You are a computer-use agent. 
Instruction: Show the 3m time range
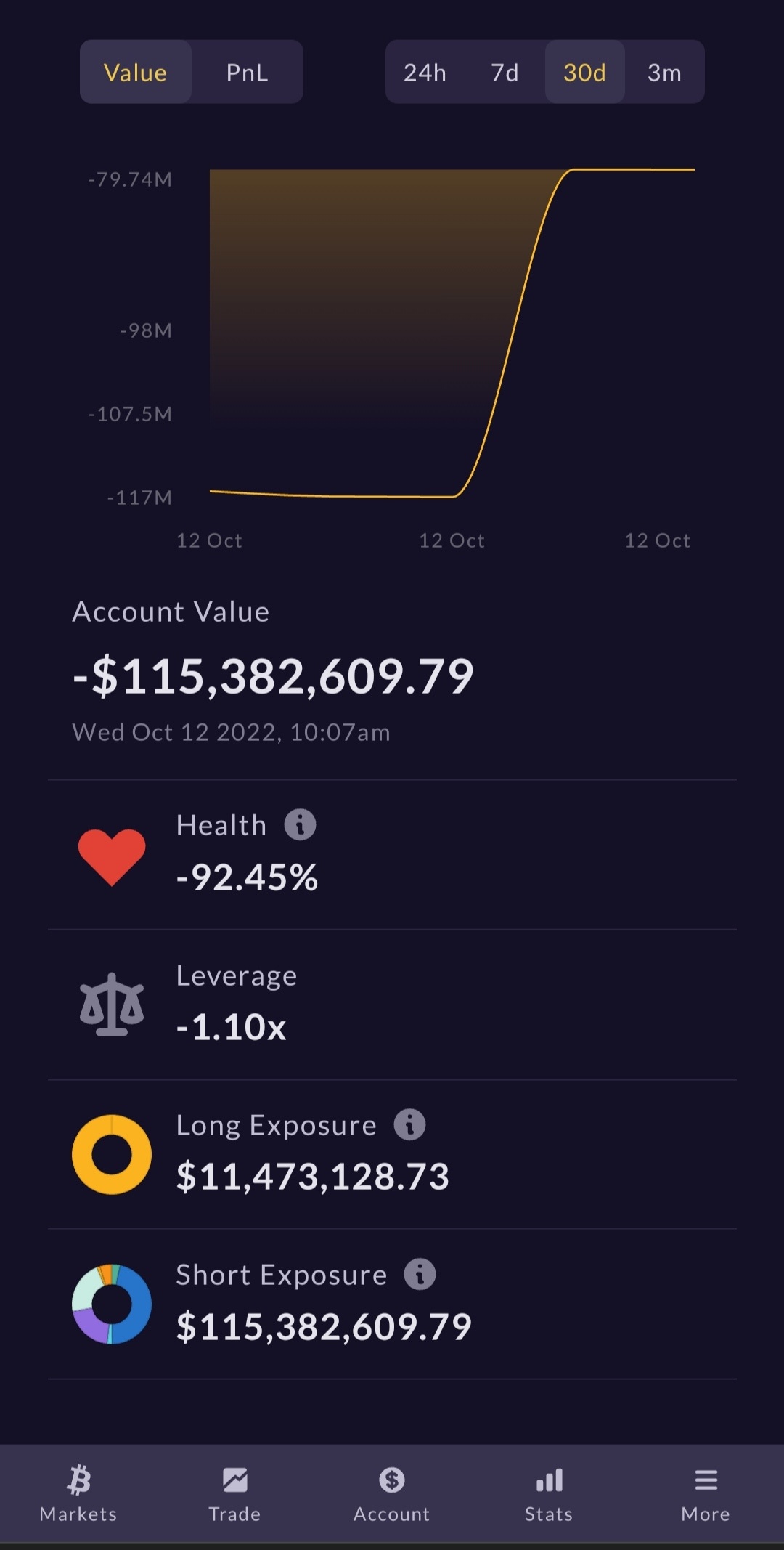click(x=665, y=72)
